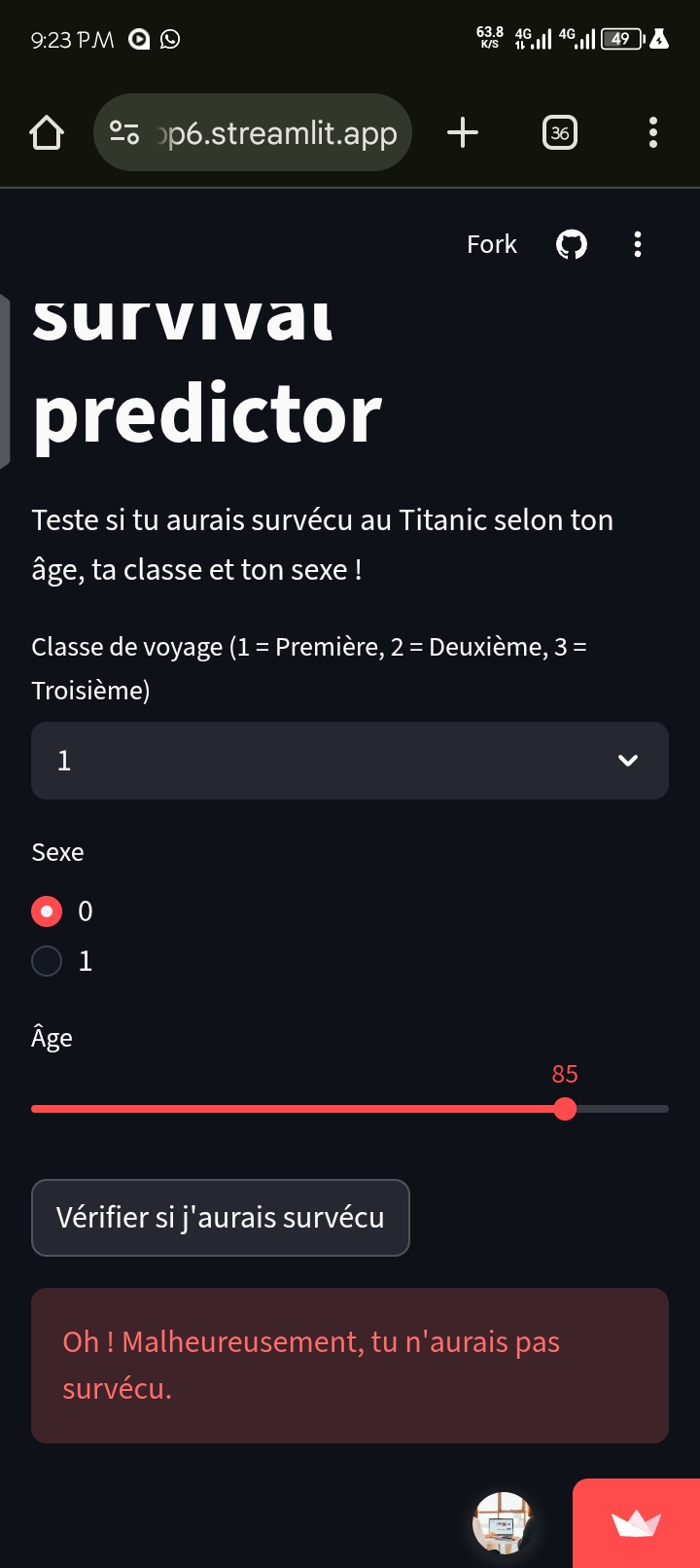Viewport: 700px width, 1568px height.
Task: Tap the browser Home icon
Action: click(x=47, y=132)
